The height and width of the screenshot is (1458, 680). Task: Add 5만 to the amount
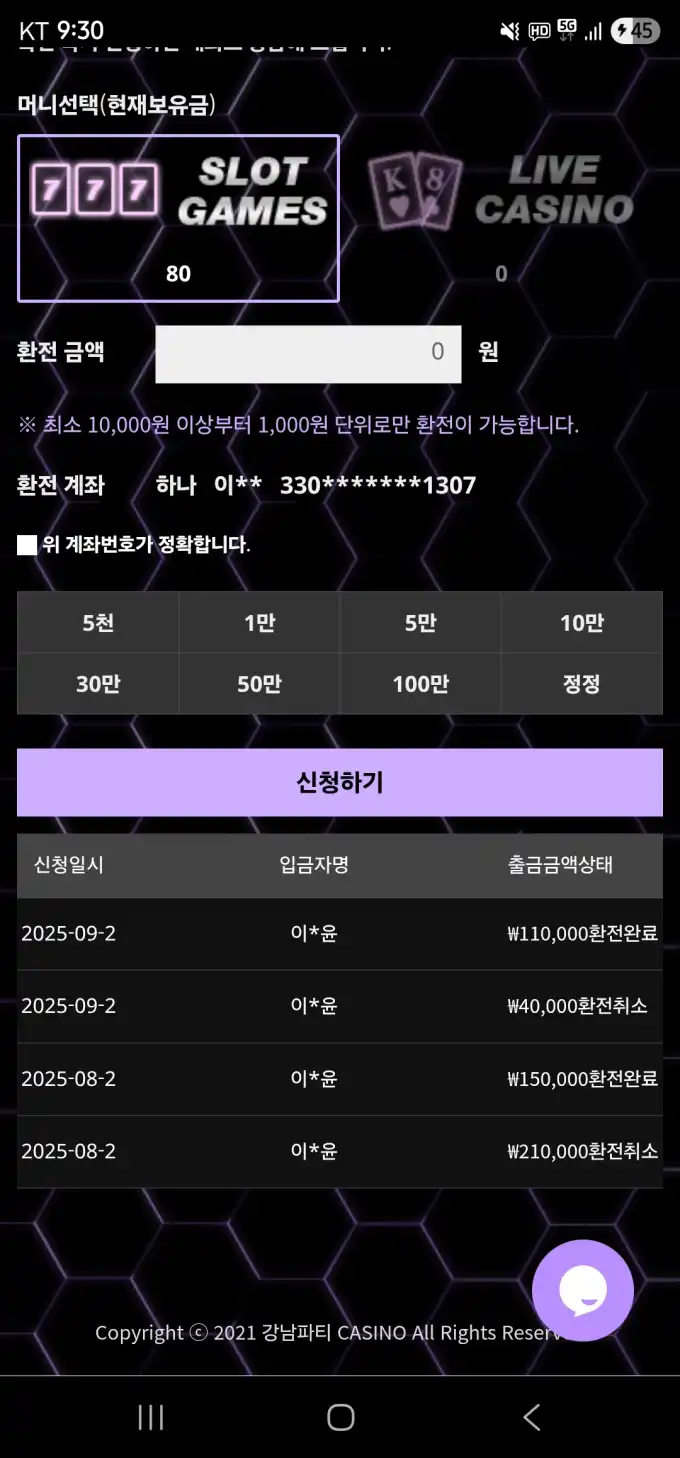(420, 623)
